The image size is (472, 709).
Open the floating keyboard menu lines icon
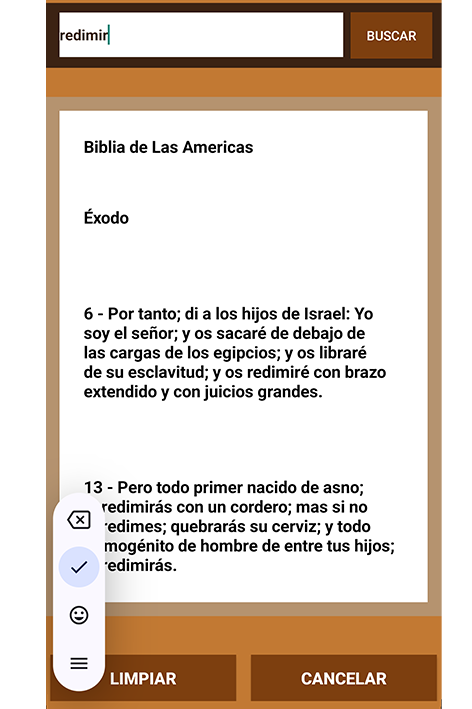79,663
